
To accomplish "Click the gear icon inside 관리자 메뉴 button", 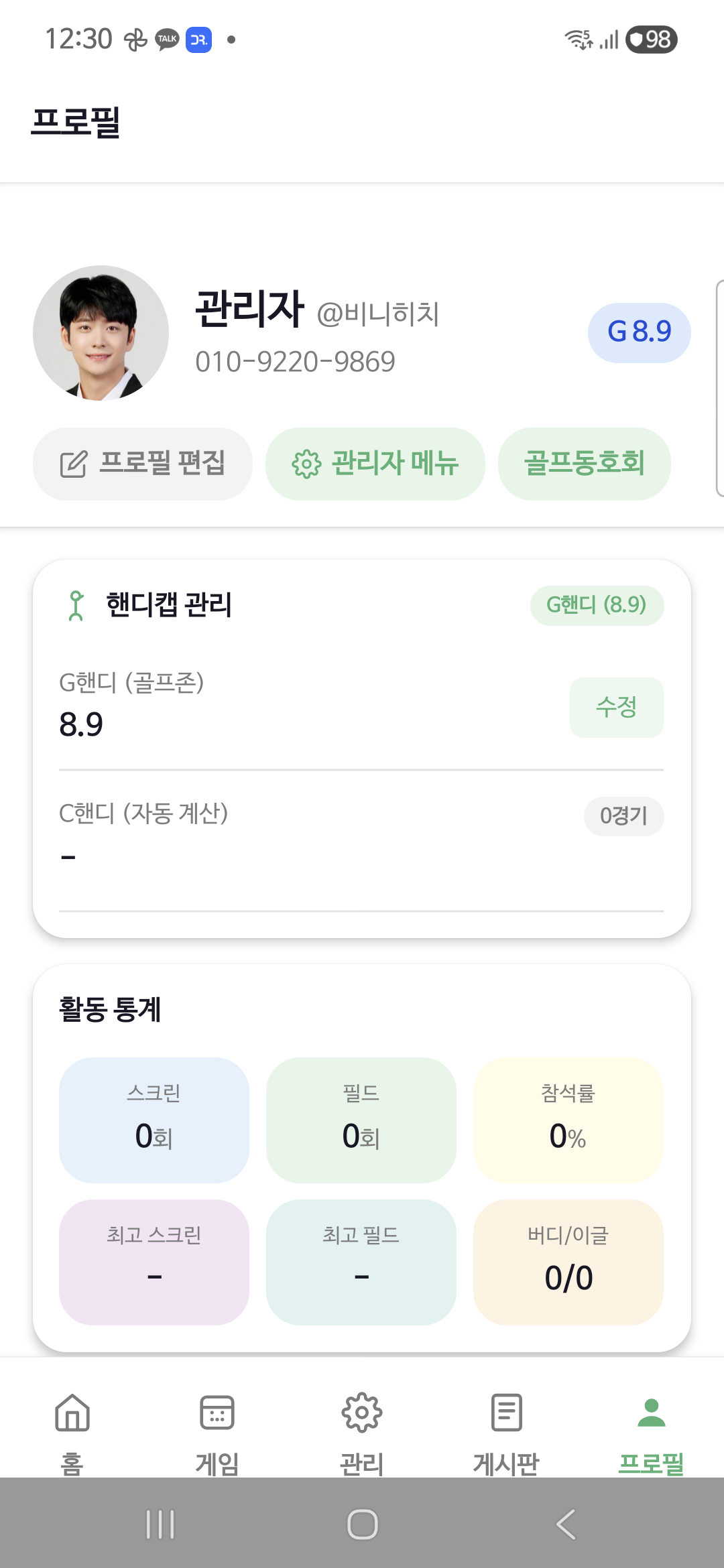I will click(307, 463).
